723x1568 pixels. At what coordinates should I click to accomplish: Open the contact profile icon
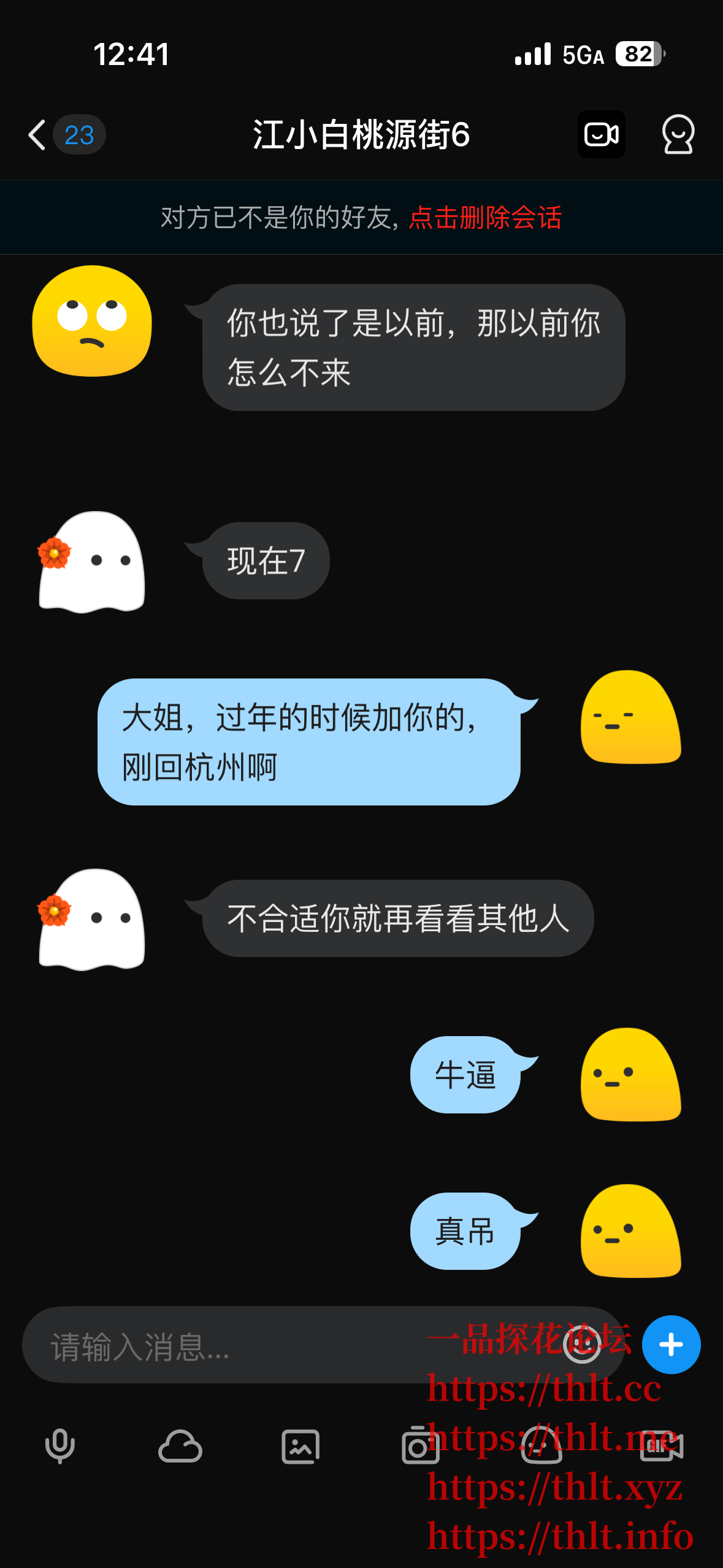pyautogui.click(x=678, y=134)
